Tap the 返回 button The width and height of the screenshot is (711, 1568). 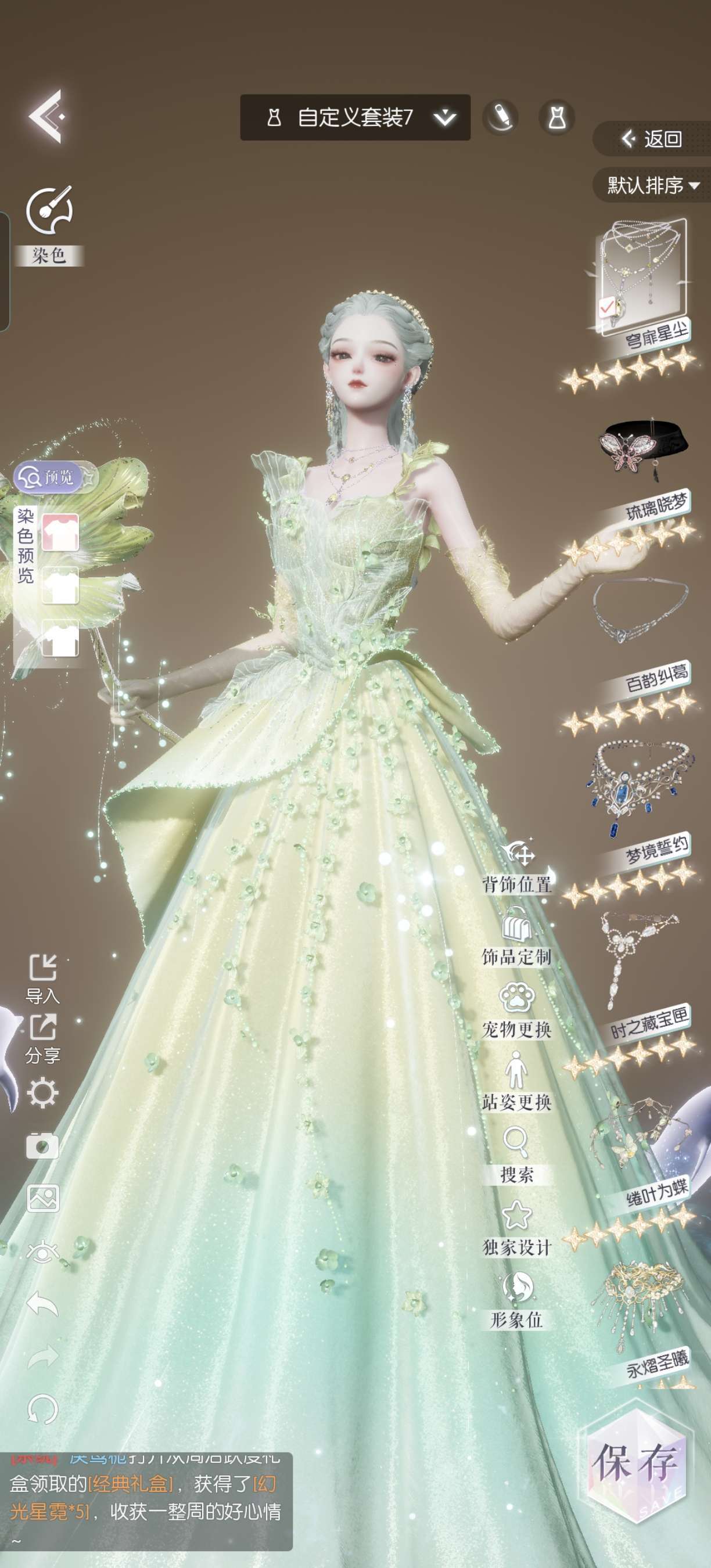pos(651,139)
